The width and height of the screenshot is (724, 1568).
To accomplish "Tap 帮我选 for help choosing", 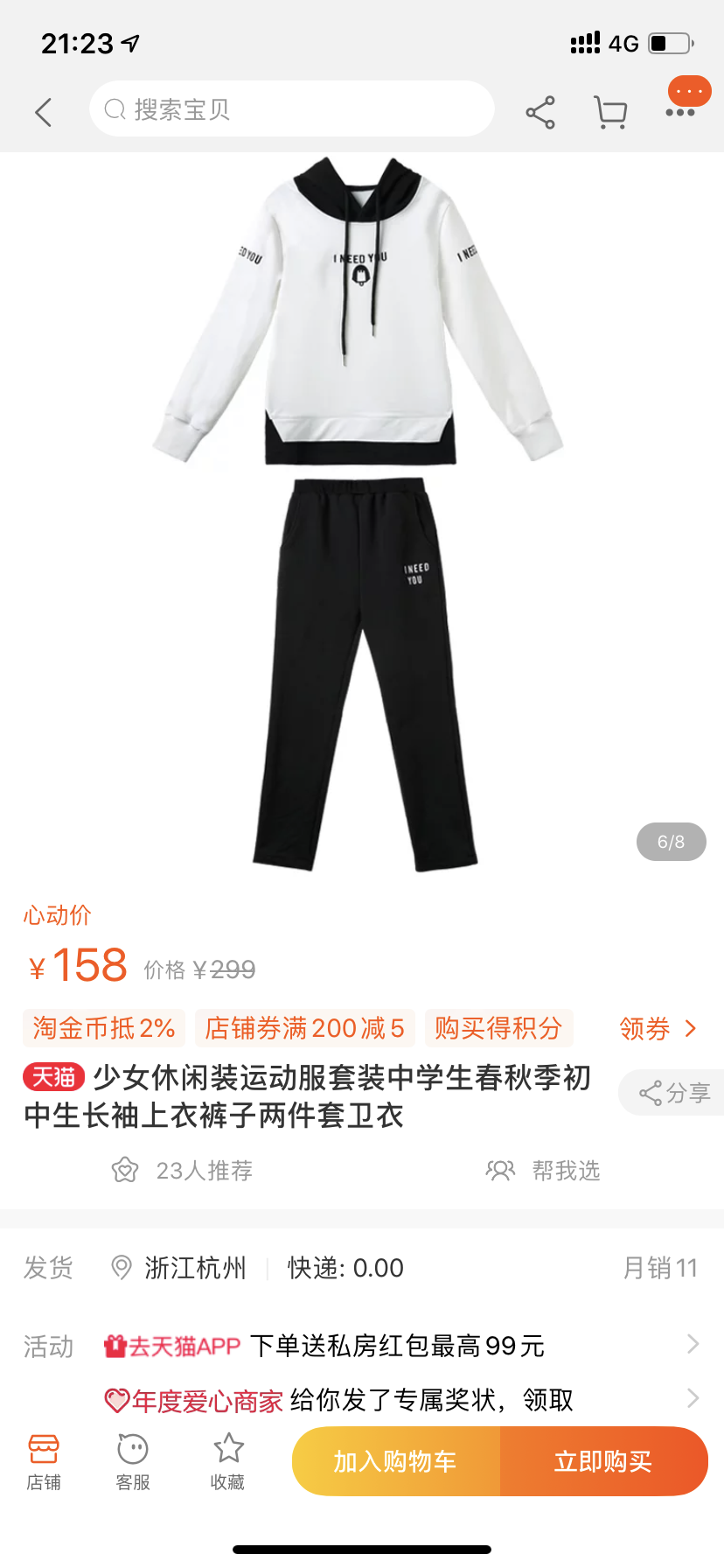I will pyautogui.click(x=543, y=1171).
